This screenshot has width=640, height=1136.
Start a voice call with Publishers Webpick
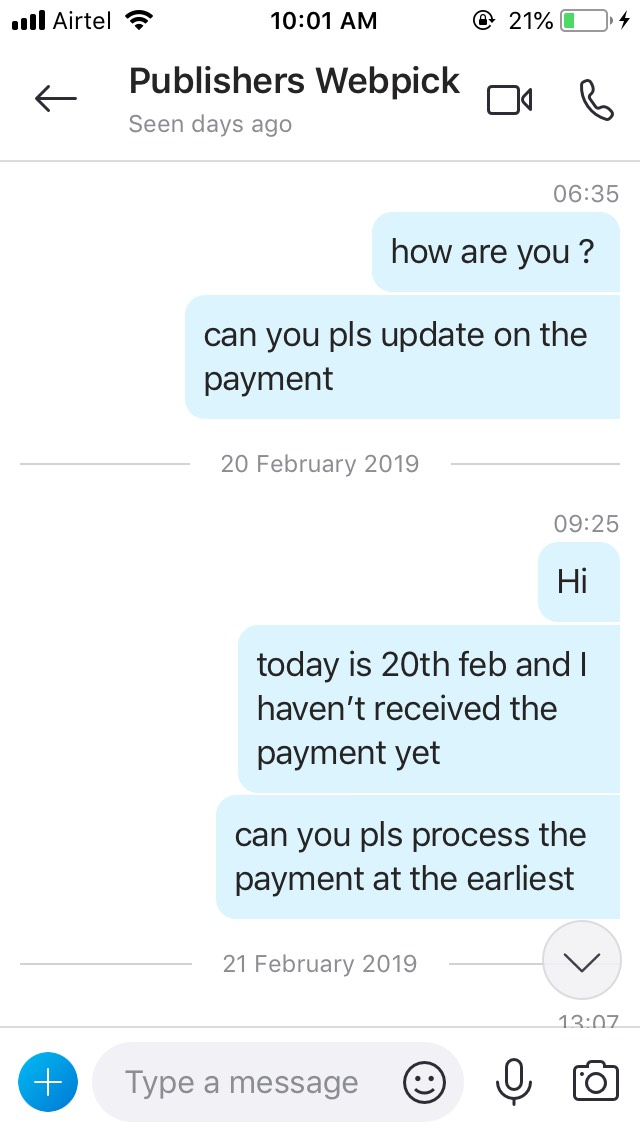point(596,100)
